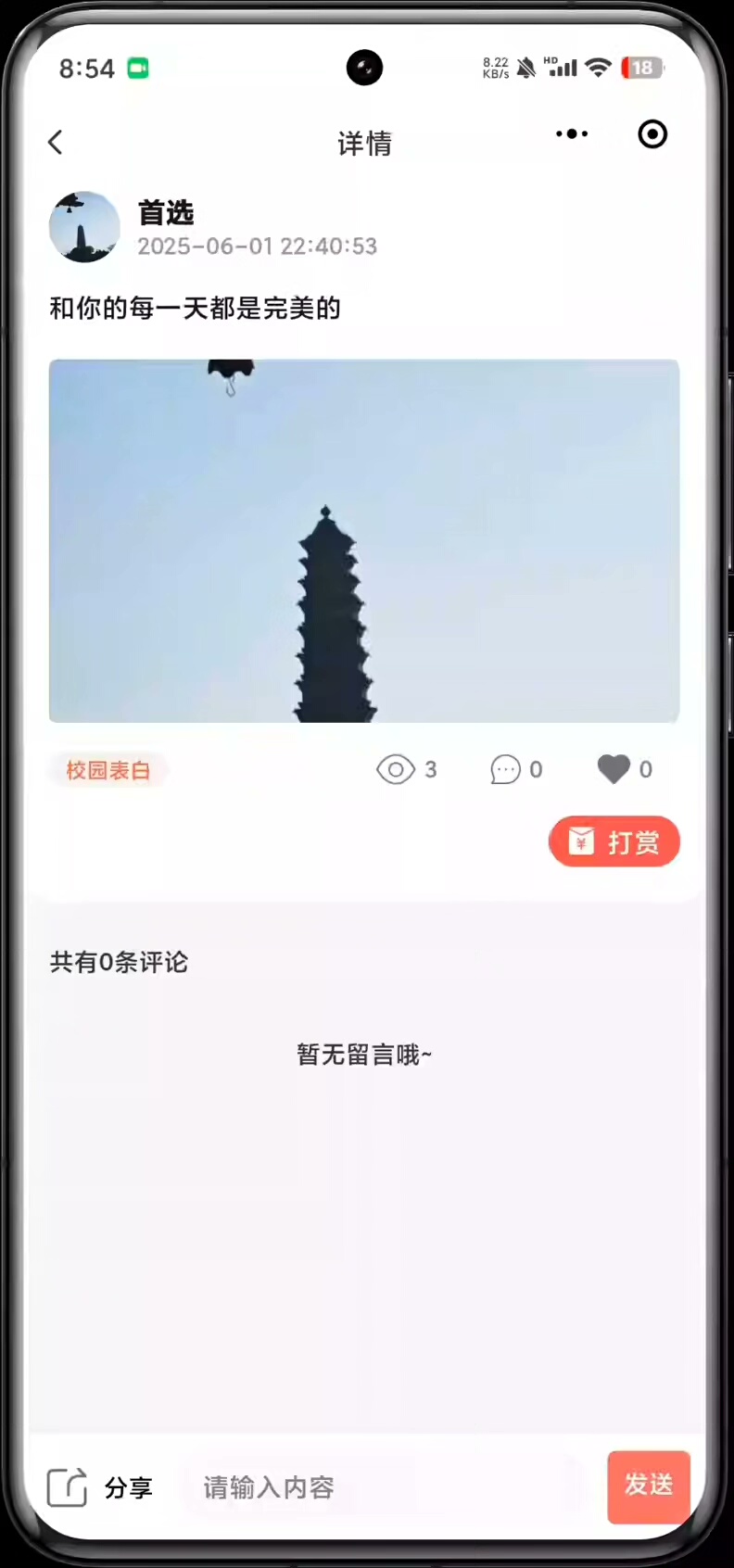Tap the 打赏 reward button
734x1568 pixels.
point(614,841)
